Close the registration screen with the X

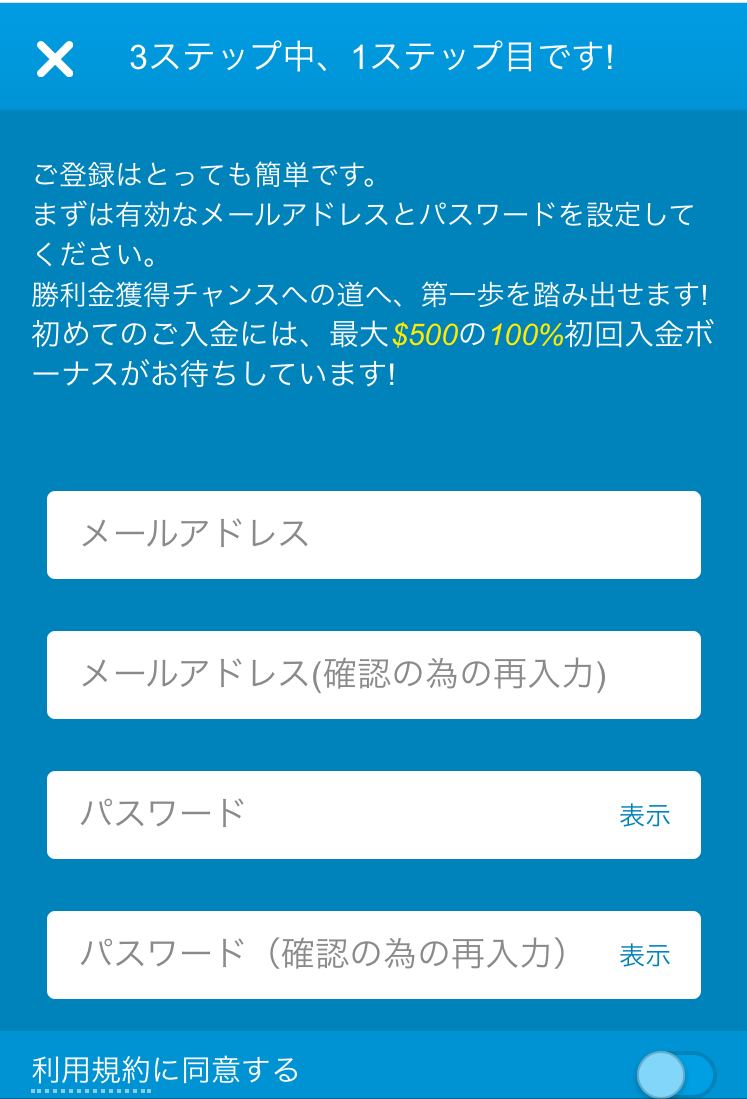(x=55, y=59)
